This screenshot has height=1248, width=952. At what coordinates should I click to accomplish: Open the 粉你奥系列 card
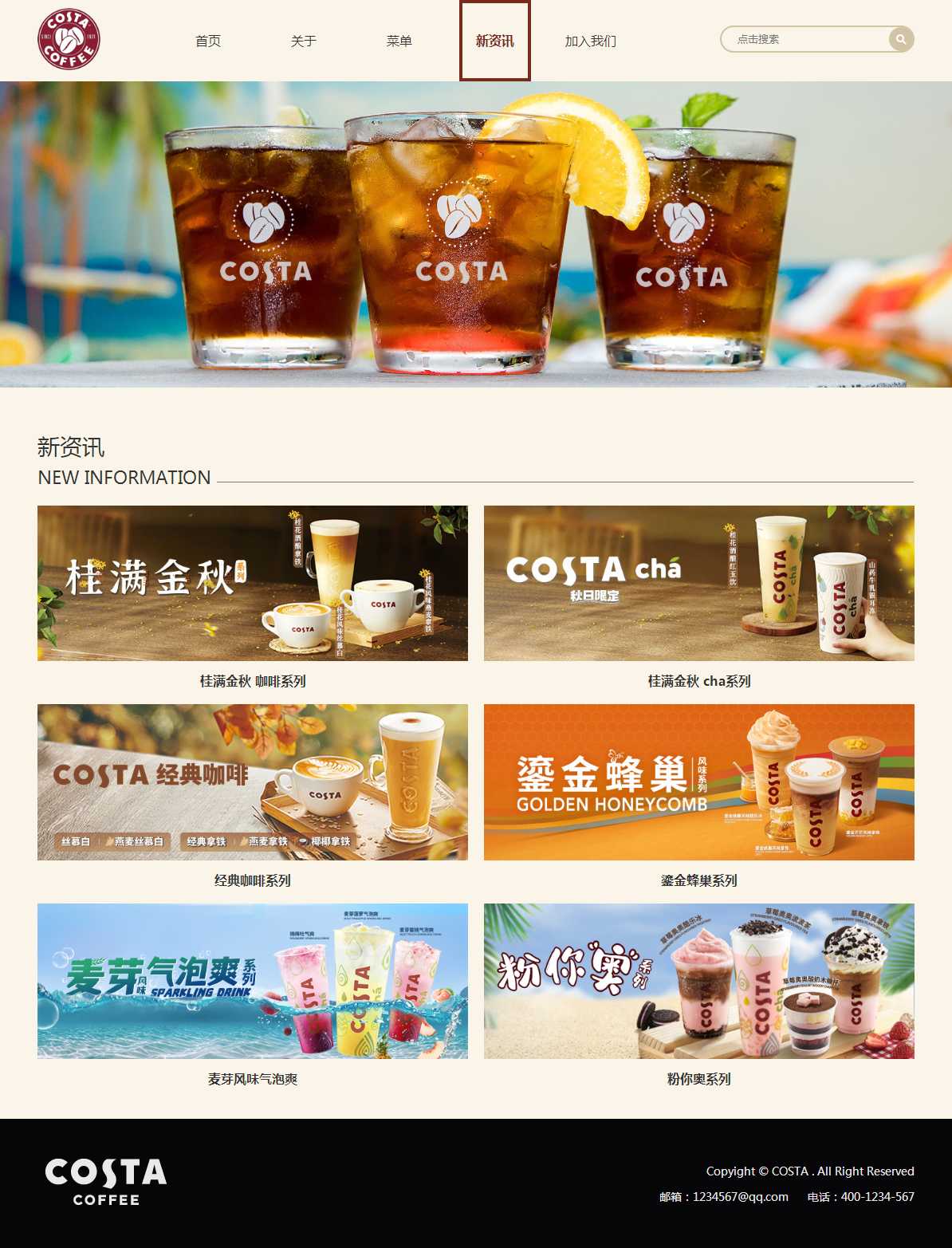tap(698, 981)
